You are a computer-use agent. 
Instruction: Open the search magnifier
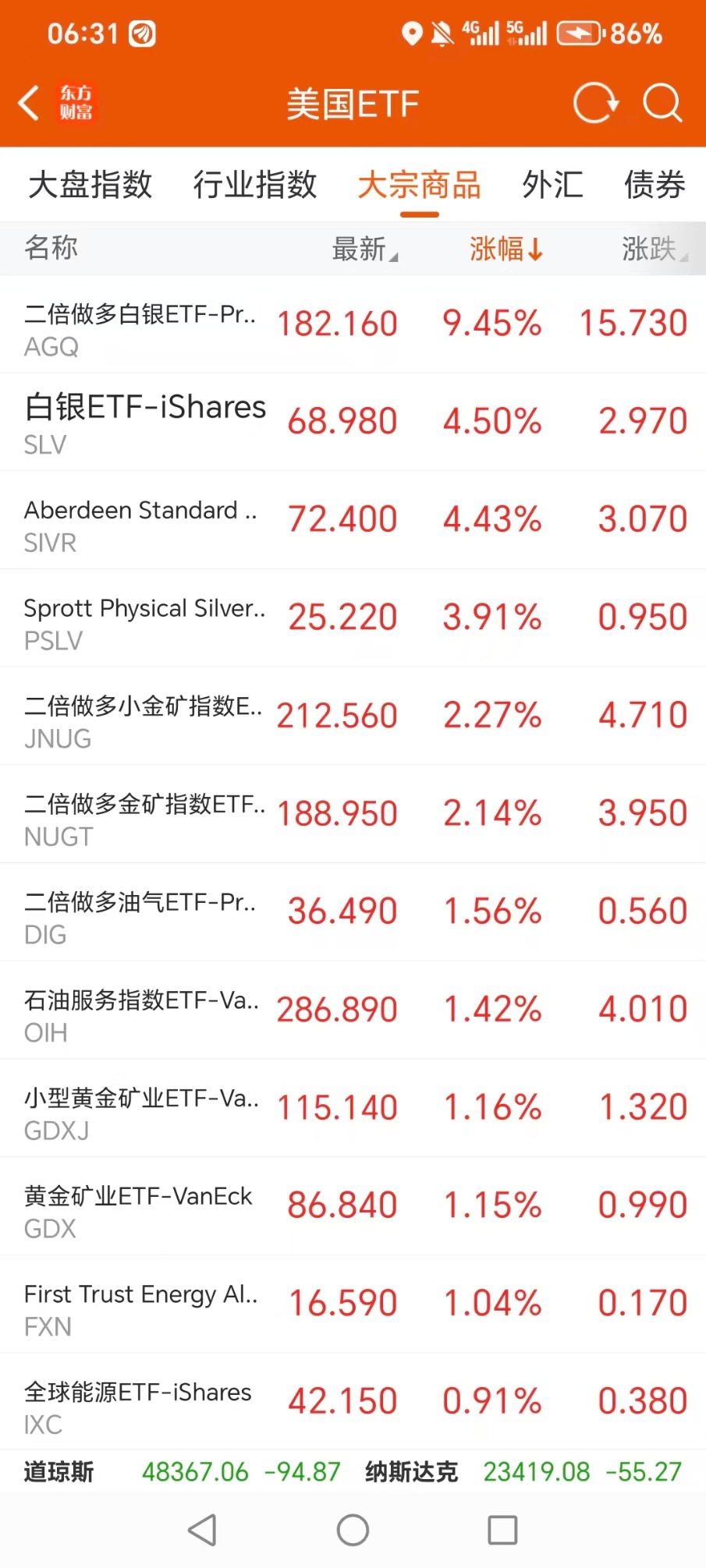[x=662, y=103]
